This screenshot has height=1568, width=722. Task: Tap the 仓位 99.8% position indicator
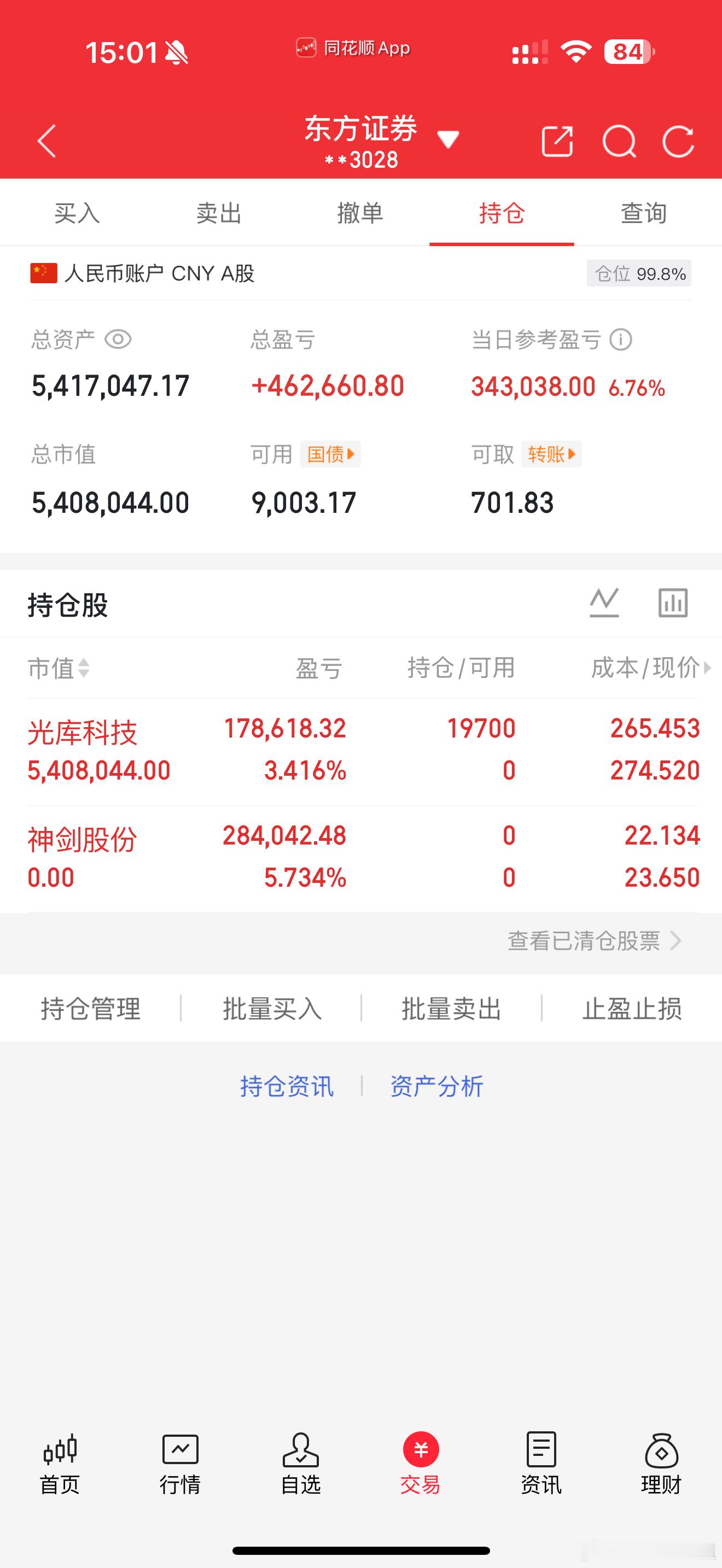tap(639, 273)
